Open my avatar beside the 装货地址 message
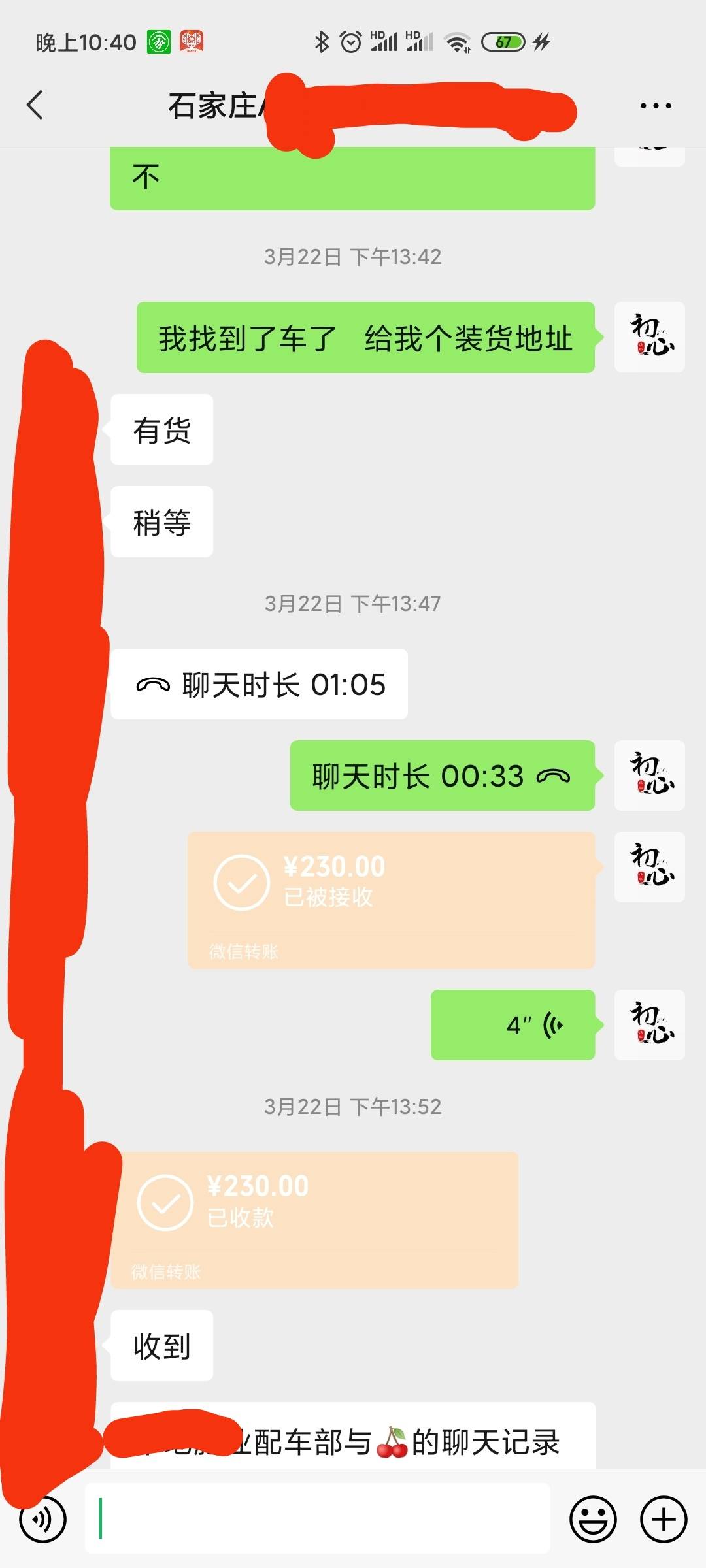This screenshot has height=1568, width=706. pos(649,337)
